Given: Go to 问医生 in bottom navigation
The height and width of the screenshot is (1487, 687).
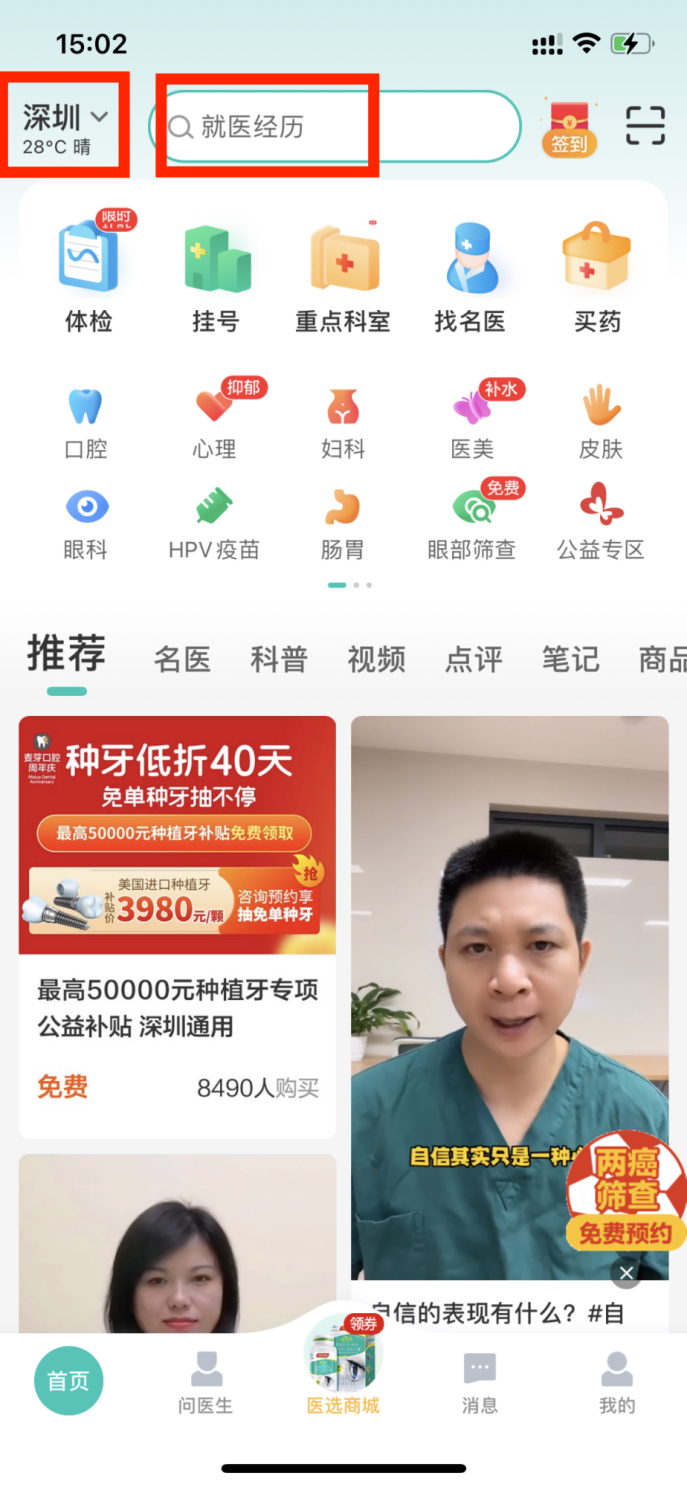Looking at the screenshot, I should pos(206,1382).
